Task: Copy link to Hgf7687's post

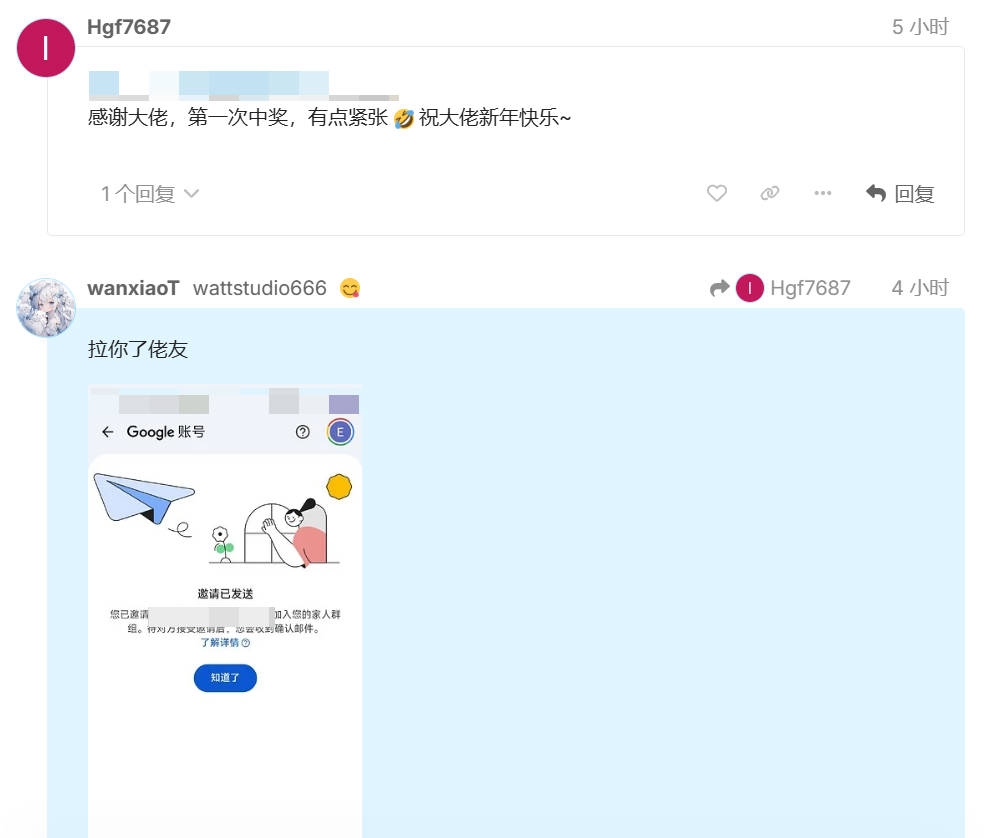Action: [770, 193]
